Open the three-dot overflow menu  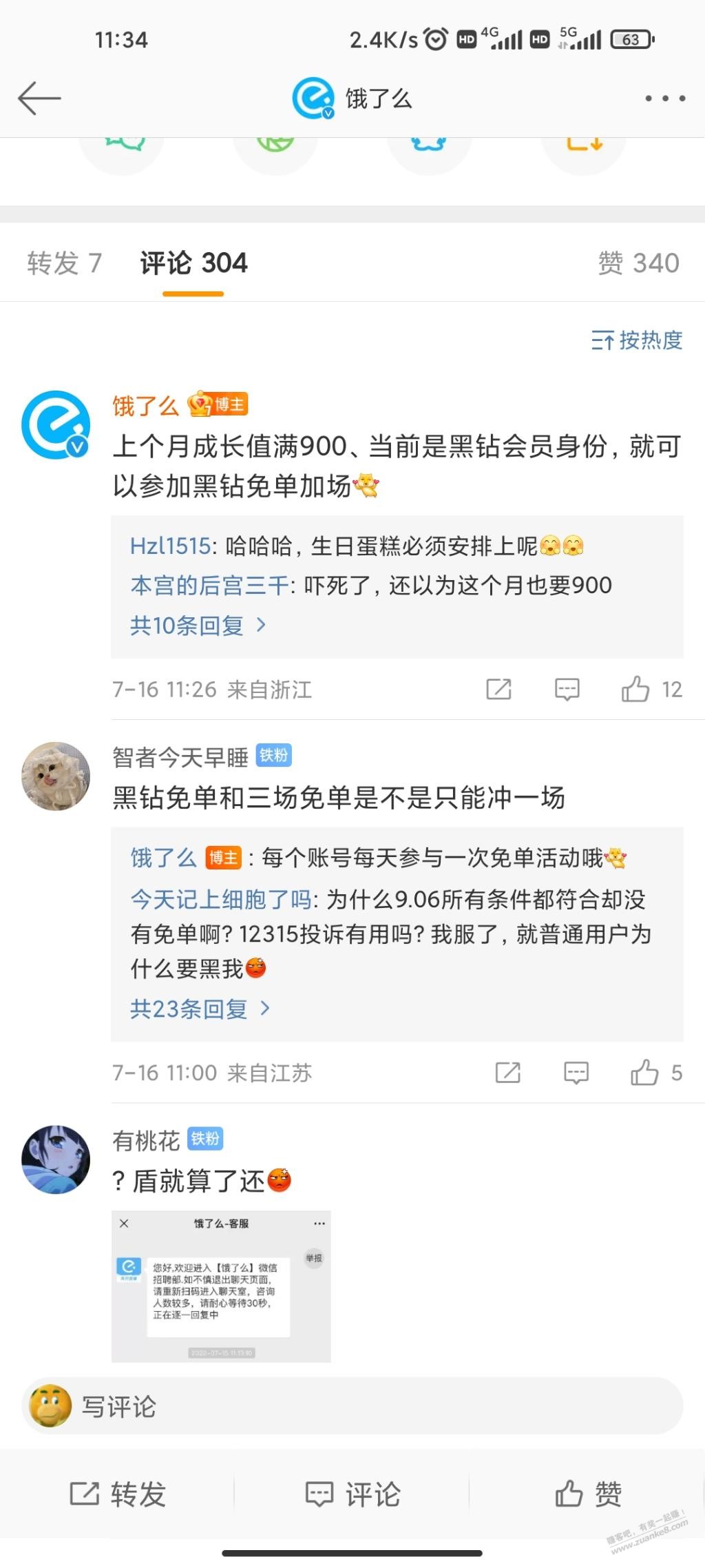pos(664,99)
